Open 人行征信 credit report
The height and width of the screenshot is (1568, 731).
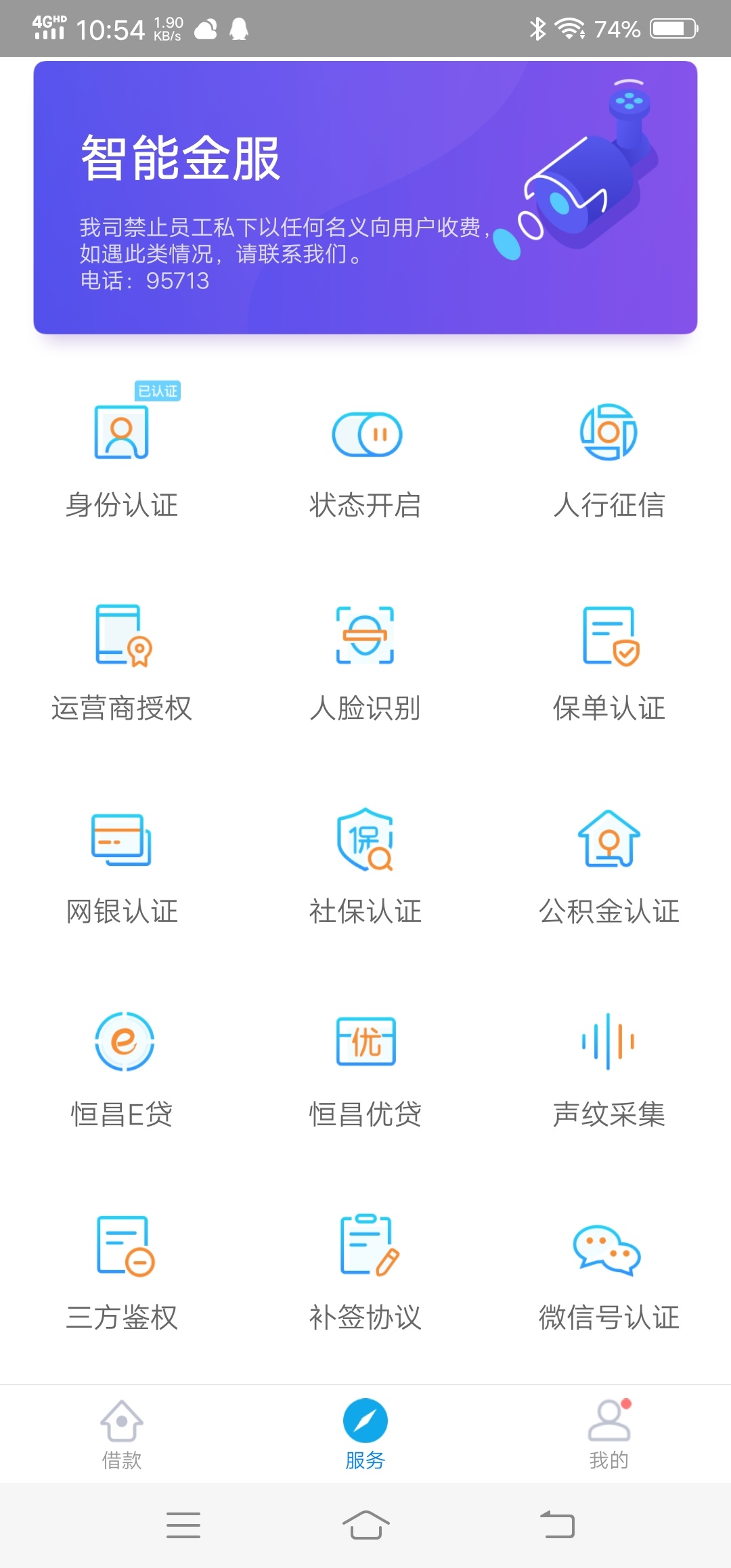pos(609,460)
